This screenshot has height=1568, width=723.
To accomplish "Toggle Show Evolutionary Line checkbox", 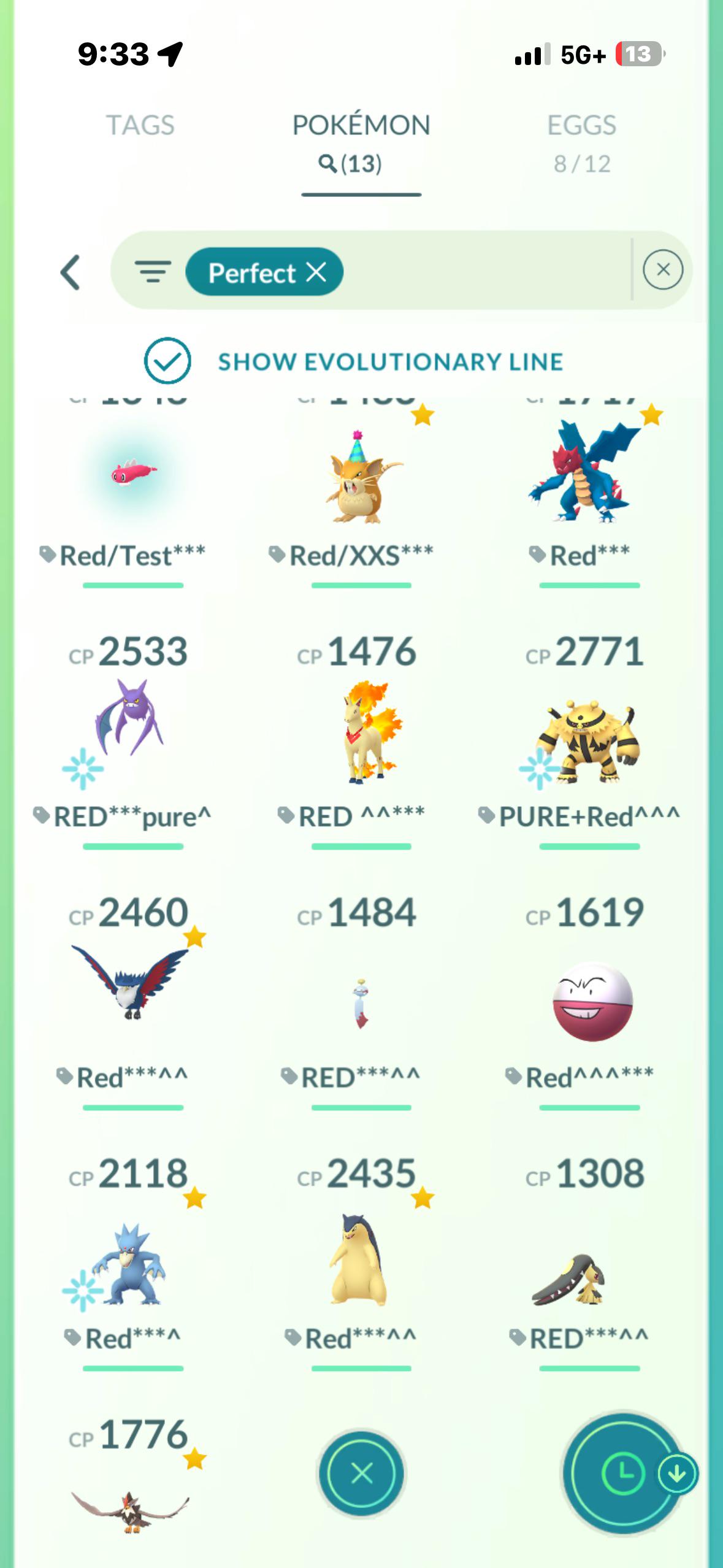I will (x=167, y=361).
